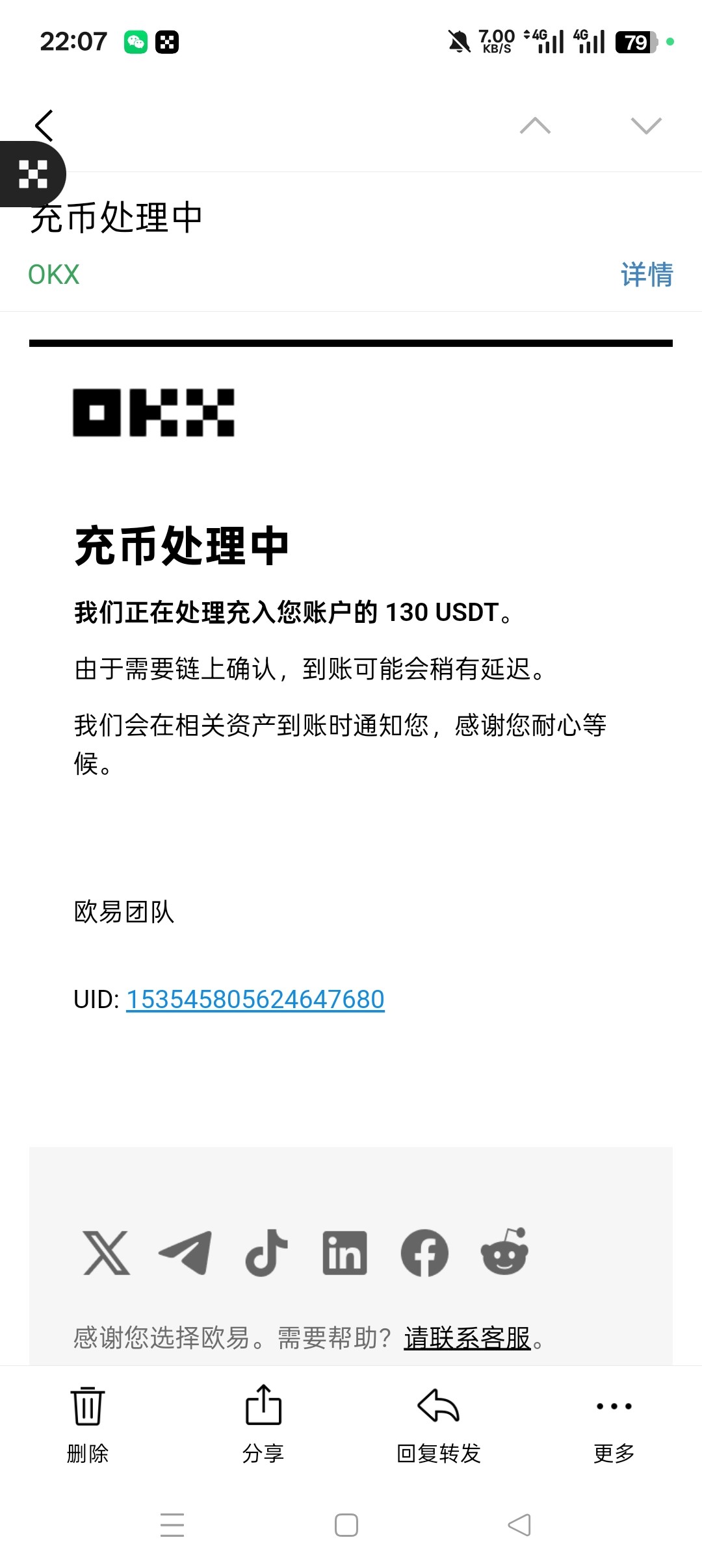The height and width of the screenshot is (1568, 702).
Task: Open OKX's LinkedIn page
Action: tap(344, 1253)
